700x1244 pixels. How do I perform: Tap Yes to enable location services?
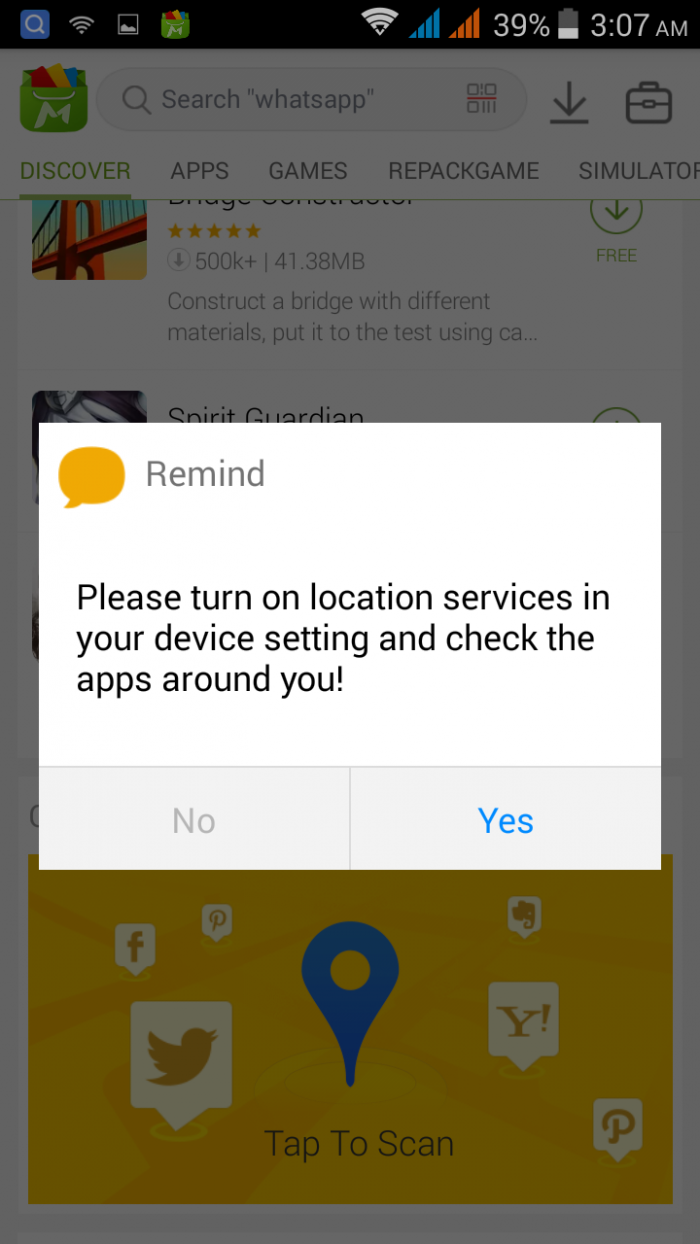pyautogui.click(x=505, y=820)
